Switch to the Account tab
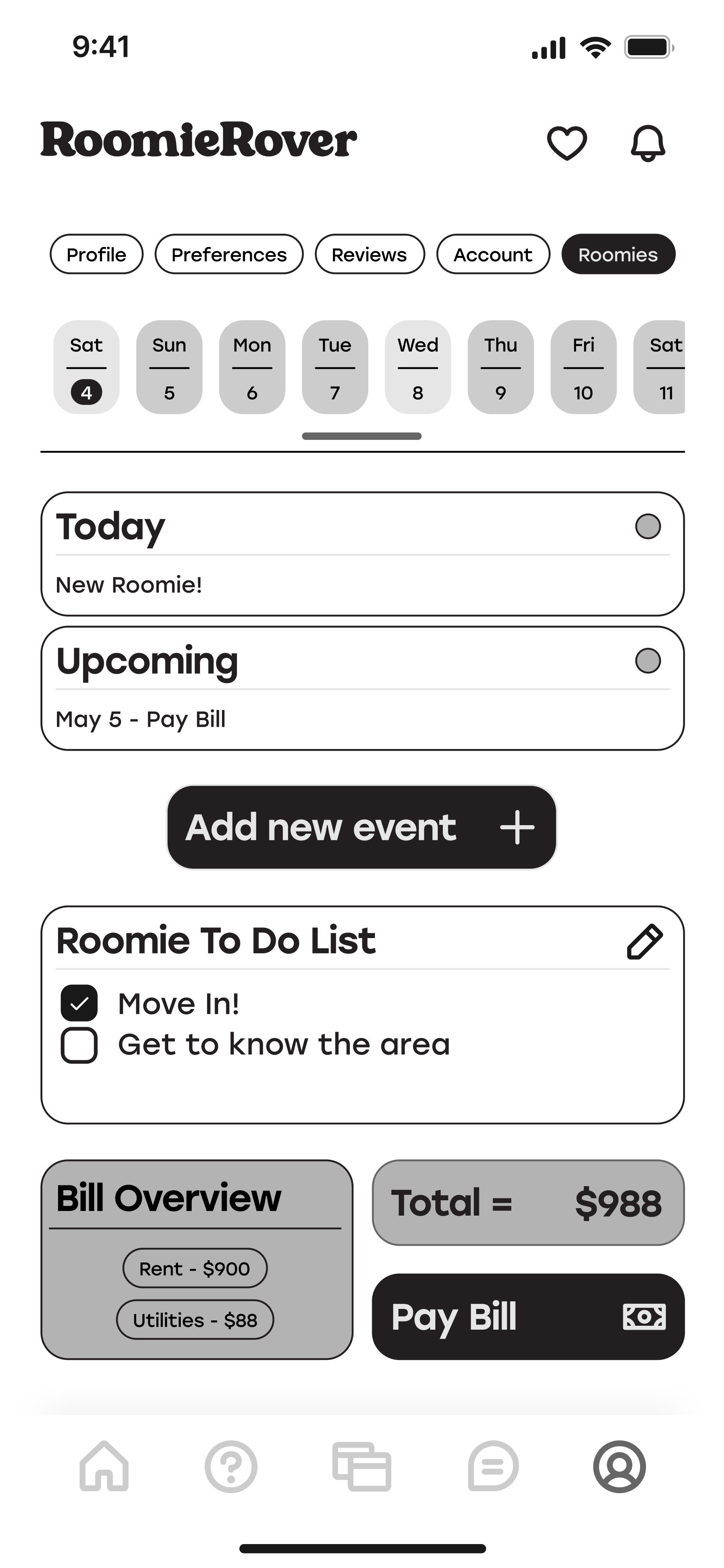724x1568 pixels. click(x=493, y=254)
